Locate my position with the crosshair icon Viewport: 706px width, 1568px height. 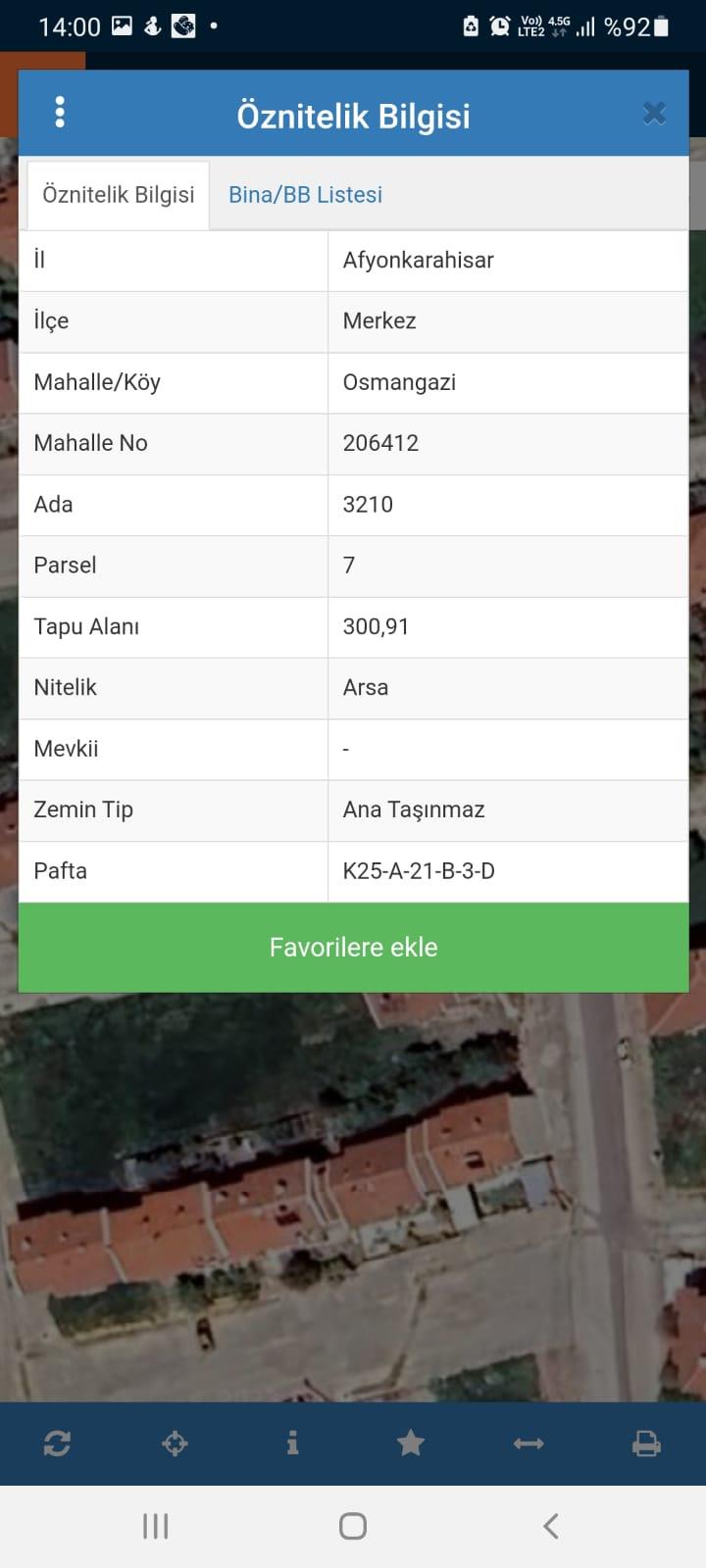(175, 1444)
